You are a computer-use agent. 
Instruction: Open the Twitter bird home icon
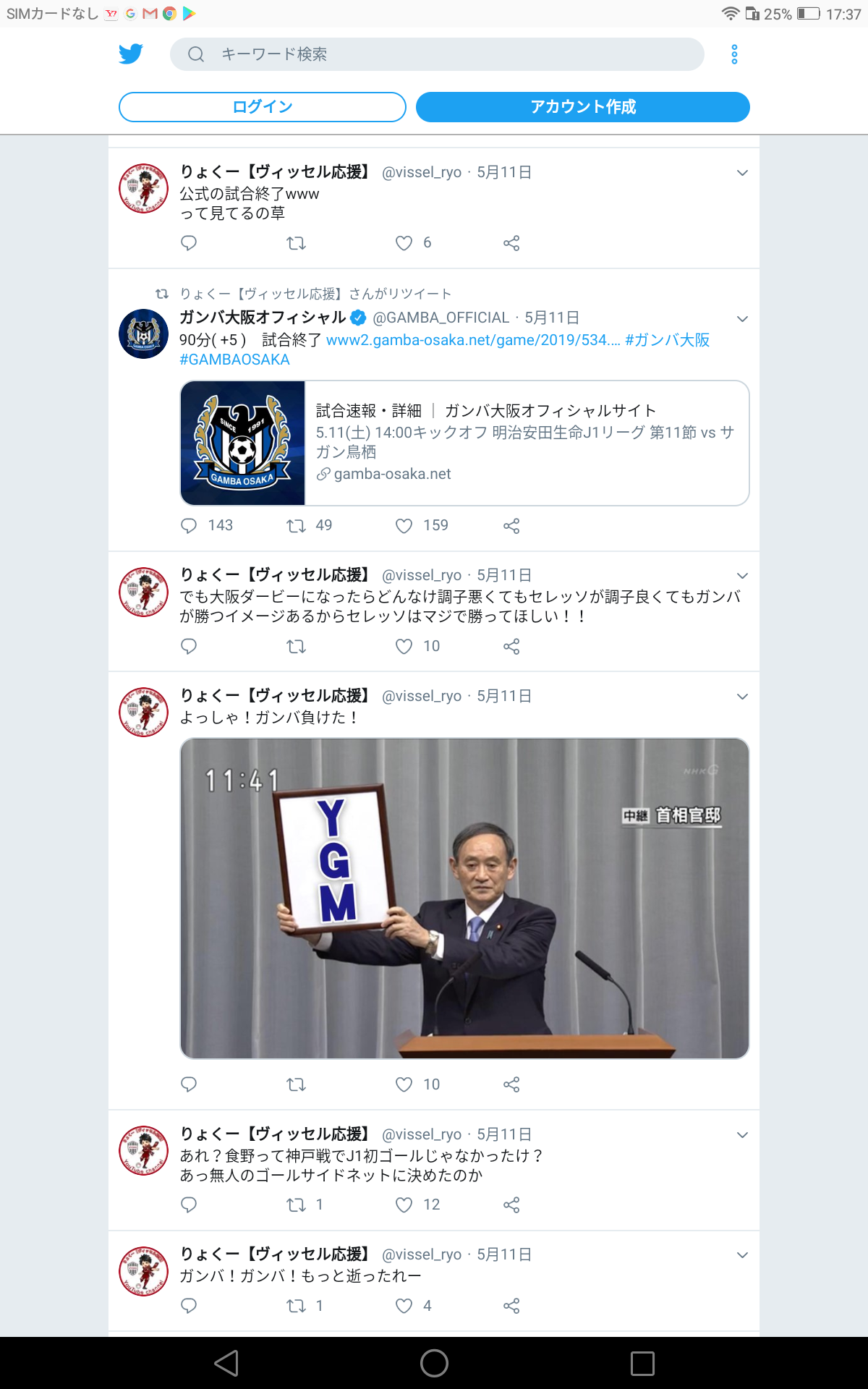coord(131,54)
